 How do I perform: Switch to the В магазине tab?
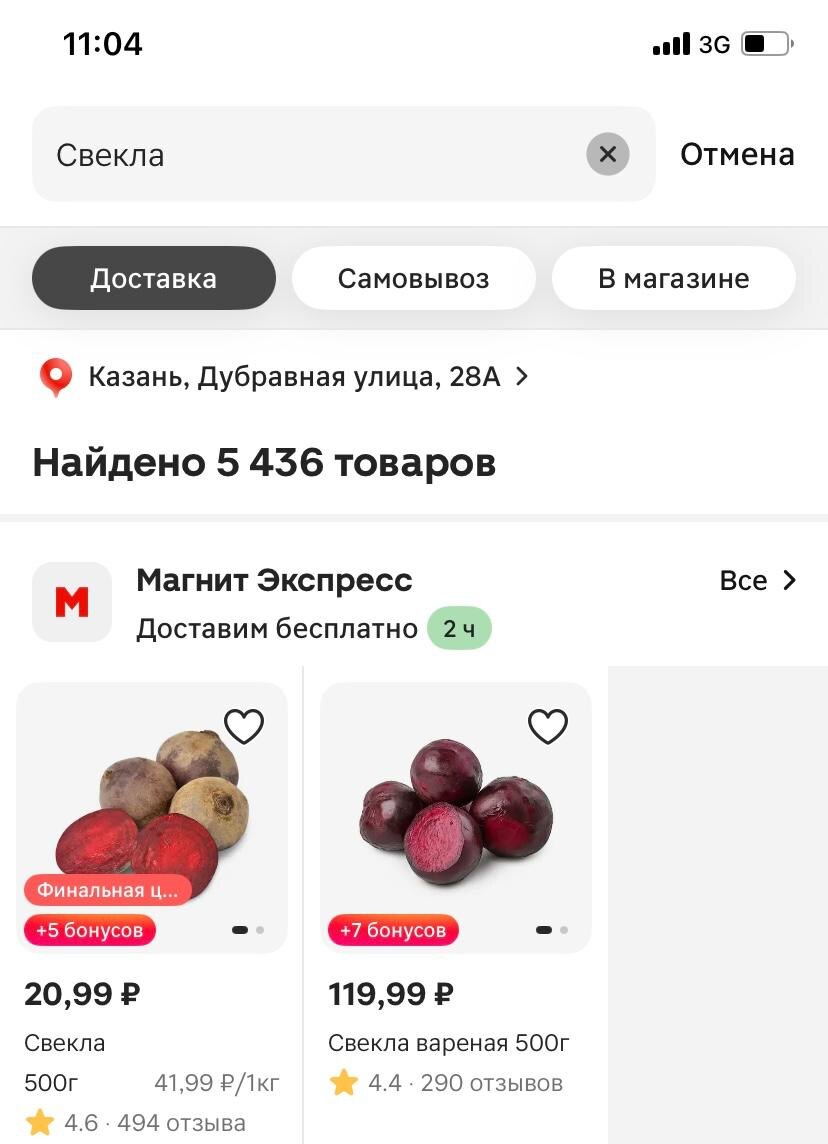click(673, 278)
